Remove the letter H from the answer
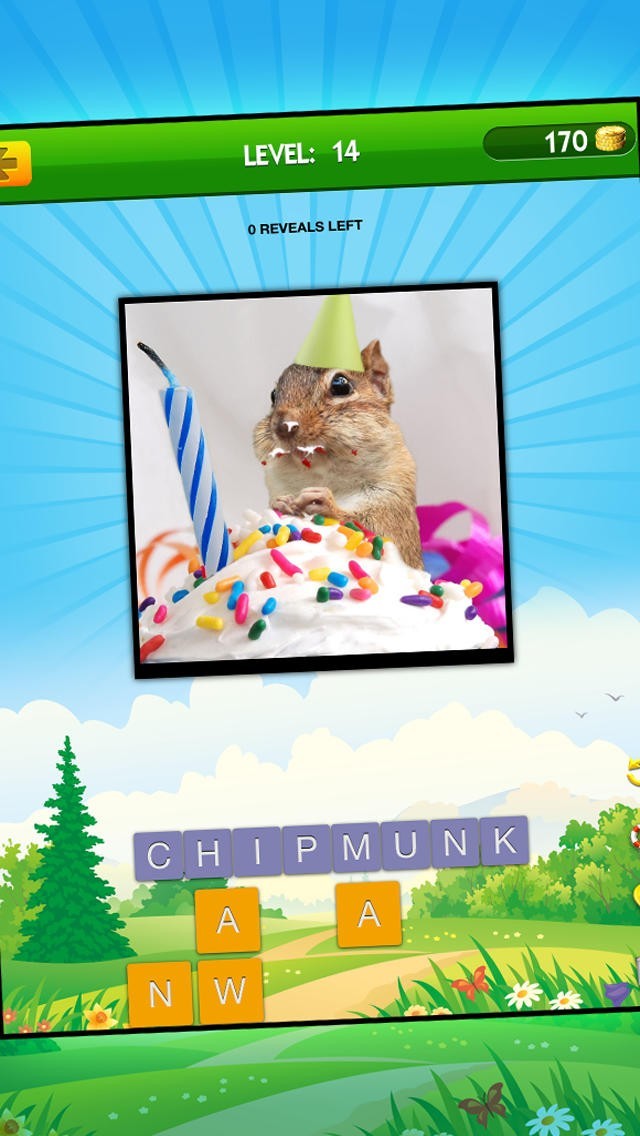 click(208, 853)
